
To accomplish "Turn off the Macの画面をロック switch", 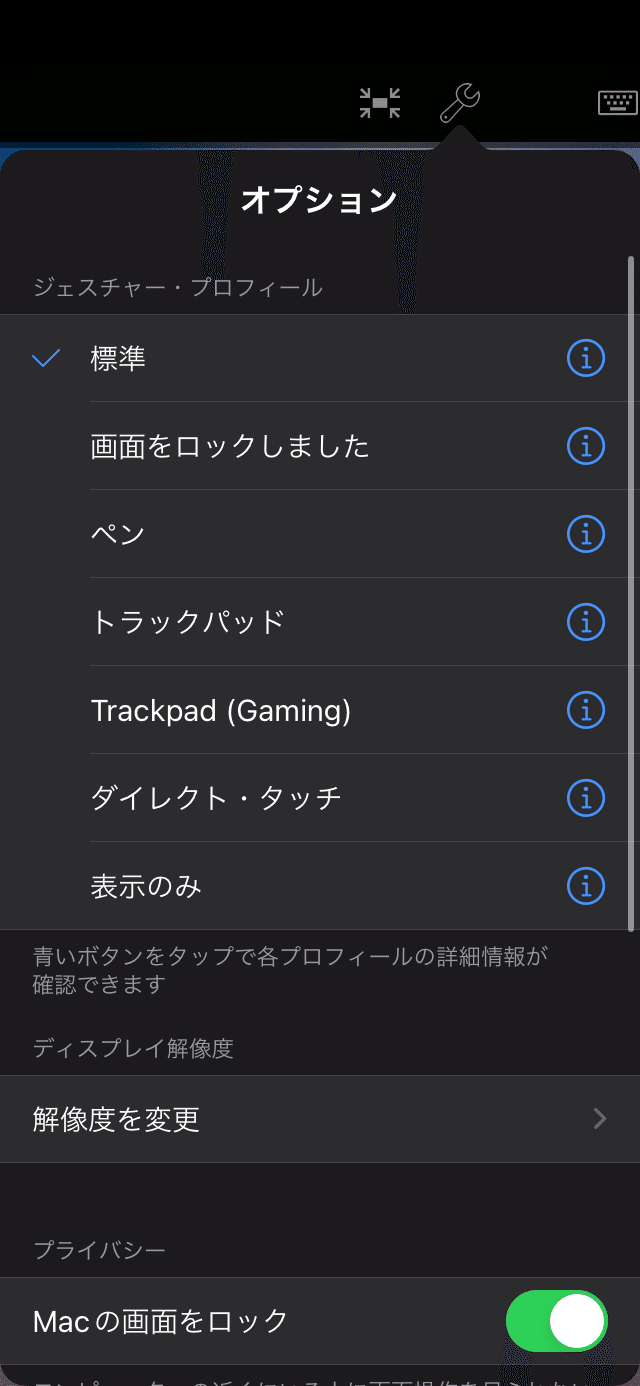I will tap(557, 1321).
